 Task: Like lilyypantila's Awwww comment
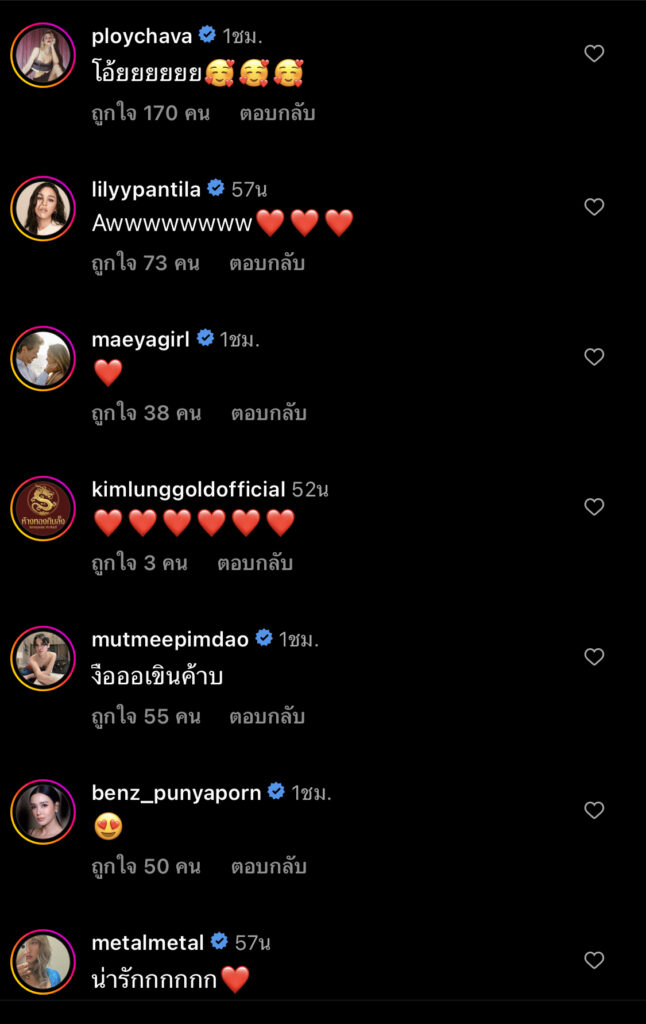(x=594, y=207)
